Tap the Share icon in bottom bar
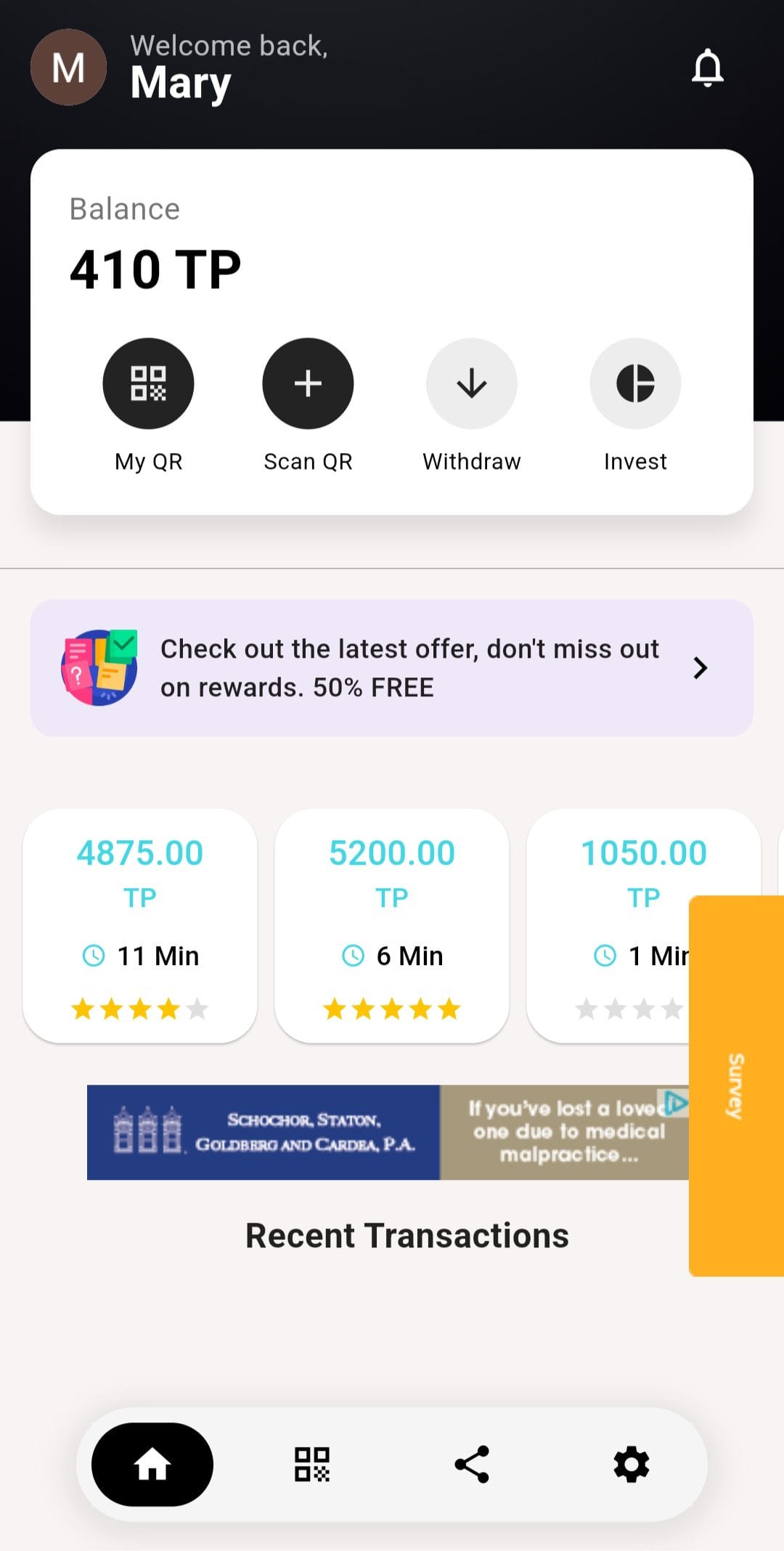 coord(472,1465)
